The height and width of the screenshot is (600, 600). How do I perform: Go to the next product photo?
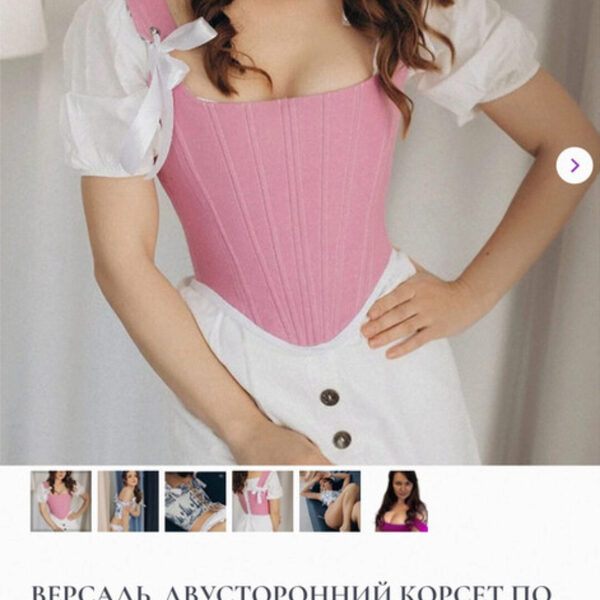click(x=574, y=165)
